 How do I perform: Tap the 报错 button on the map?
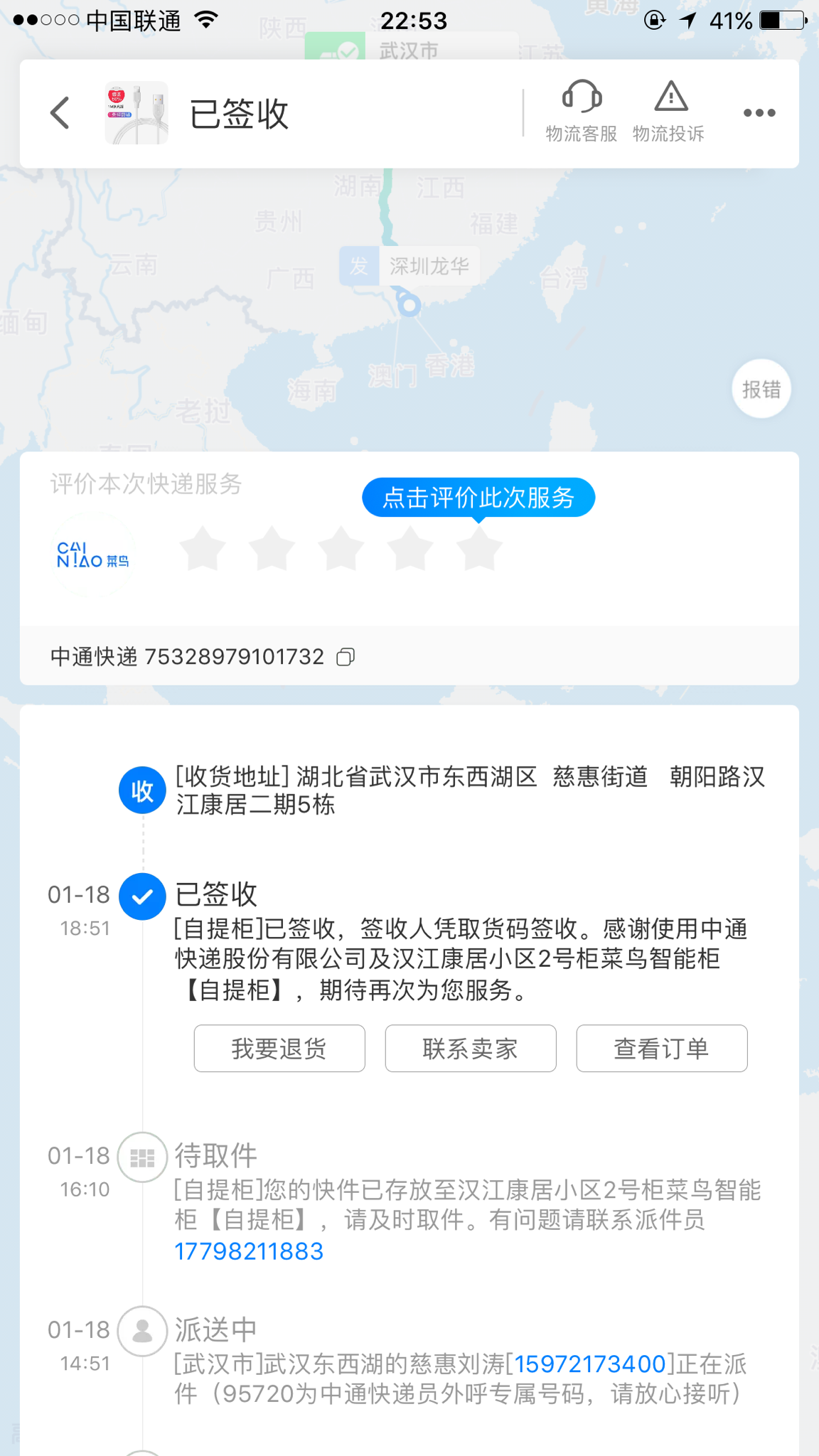click(761, 389)
